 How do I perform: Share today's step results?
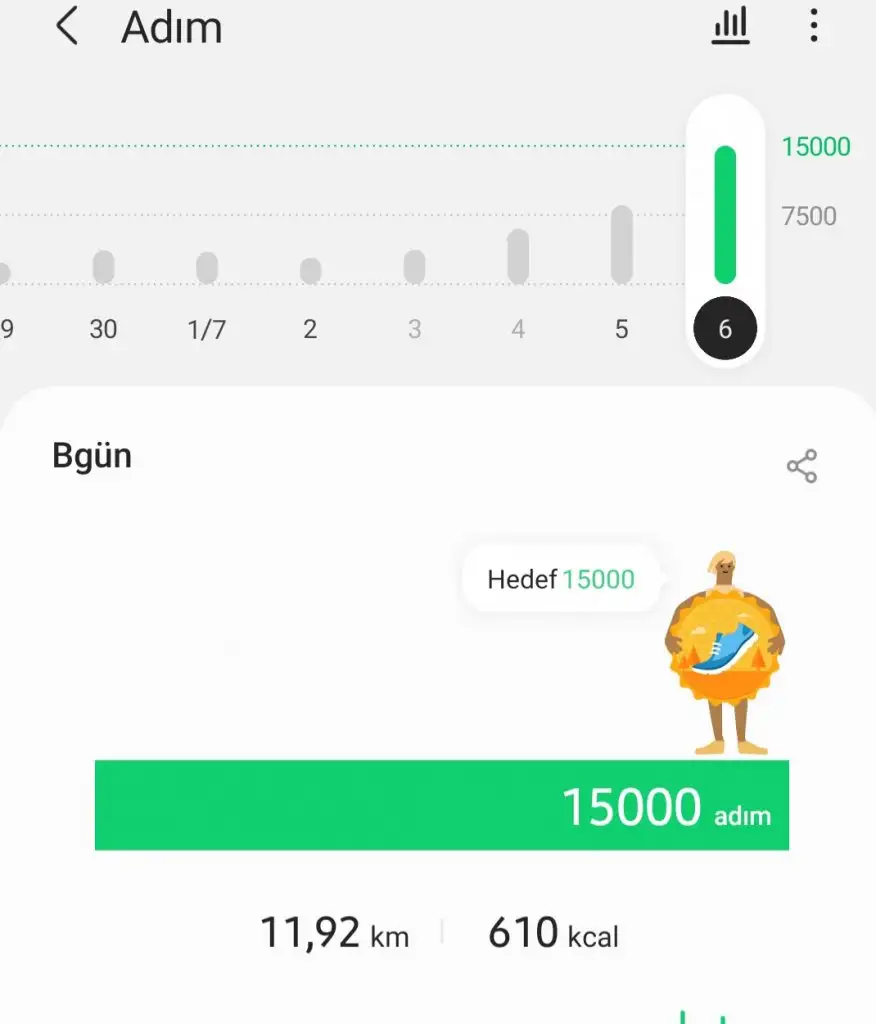pyautogui.click(x=801, y=466)
